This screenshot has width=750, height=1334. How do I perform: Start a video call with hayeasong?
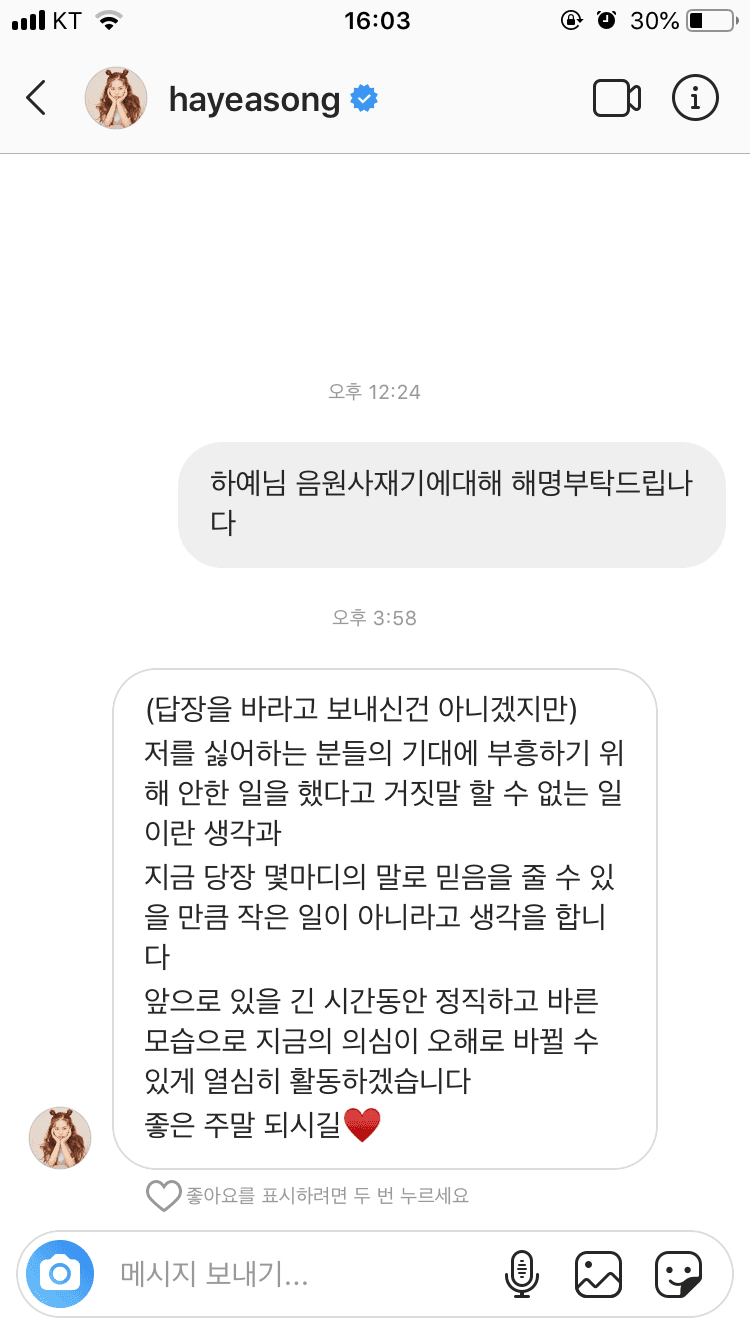click(617, 97)
